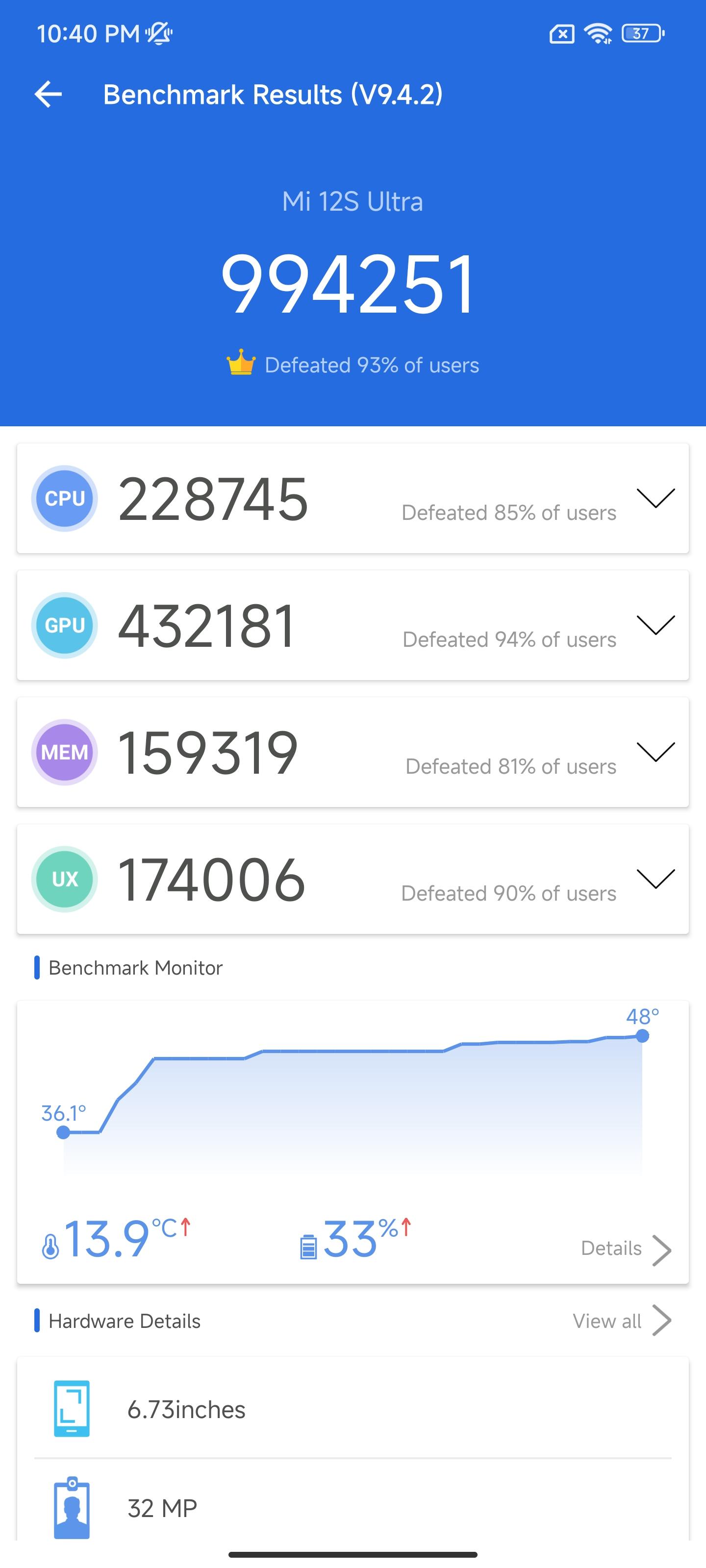Screen dimensions: 706x1568
Task: Expand the MEM score section
Action: 656,752
